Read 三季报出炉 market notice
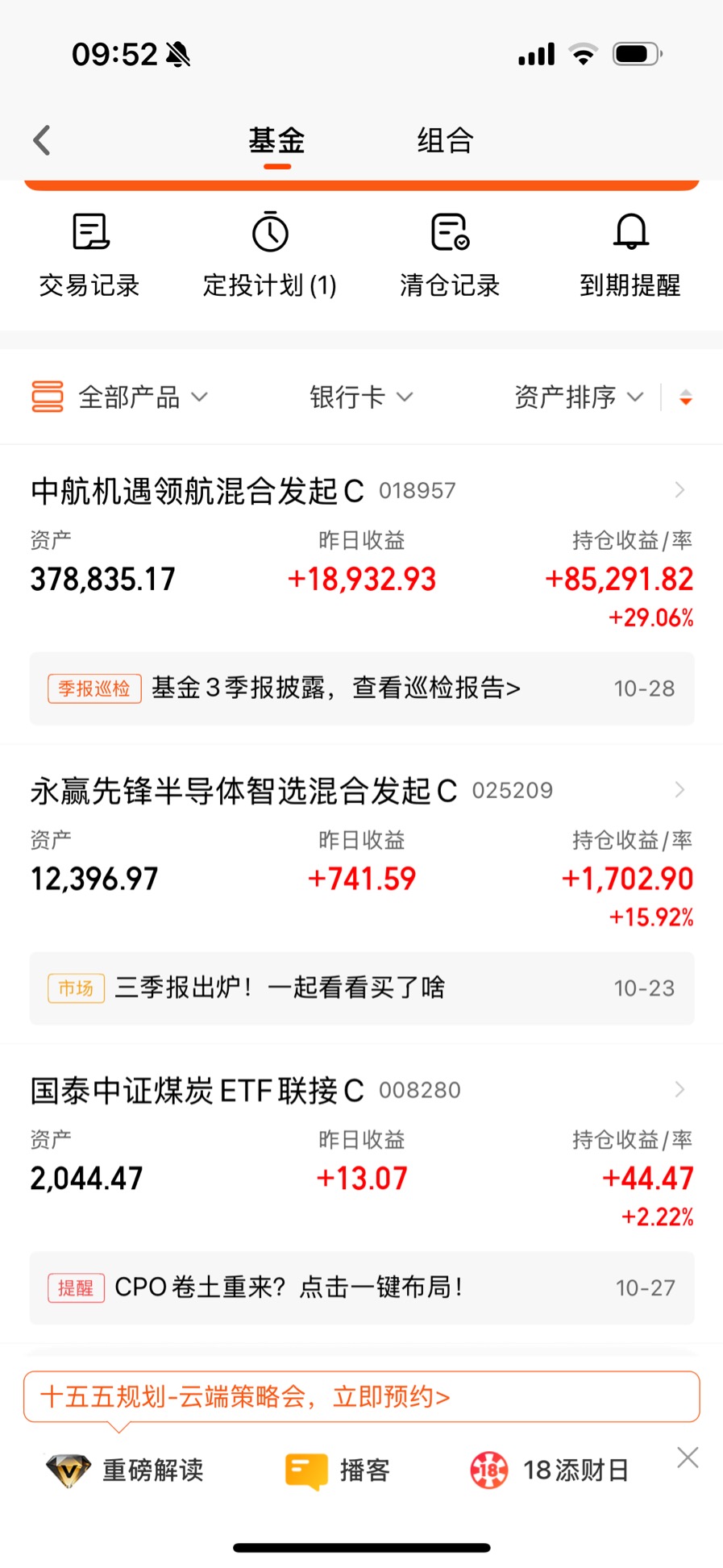The width and height of the screenshot is (723, 1568). coord(362,988)
